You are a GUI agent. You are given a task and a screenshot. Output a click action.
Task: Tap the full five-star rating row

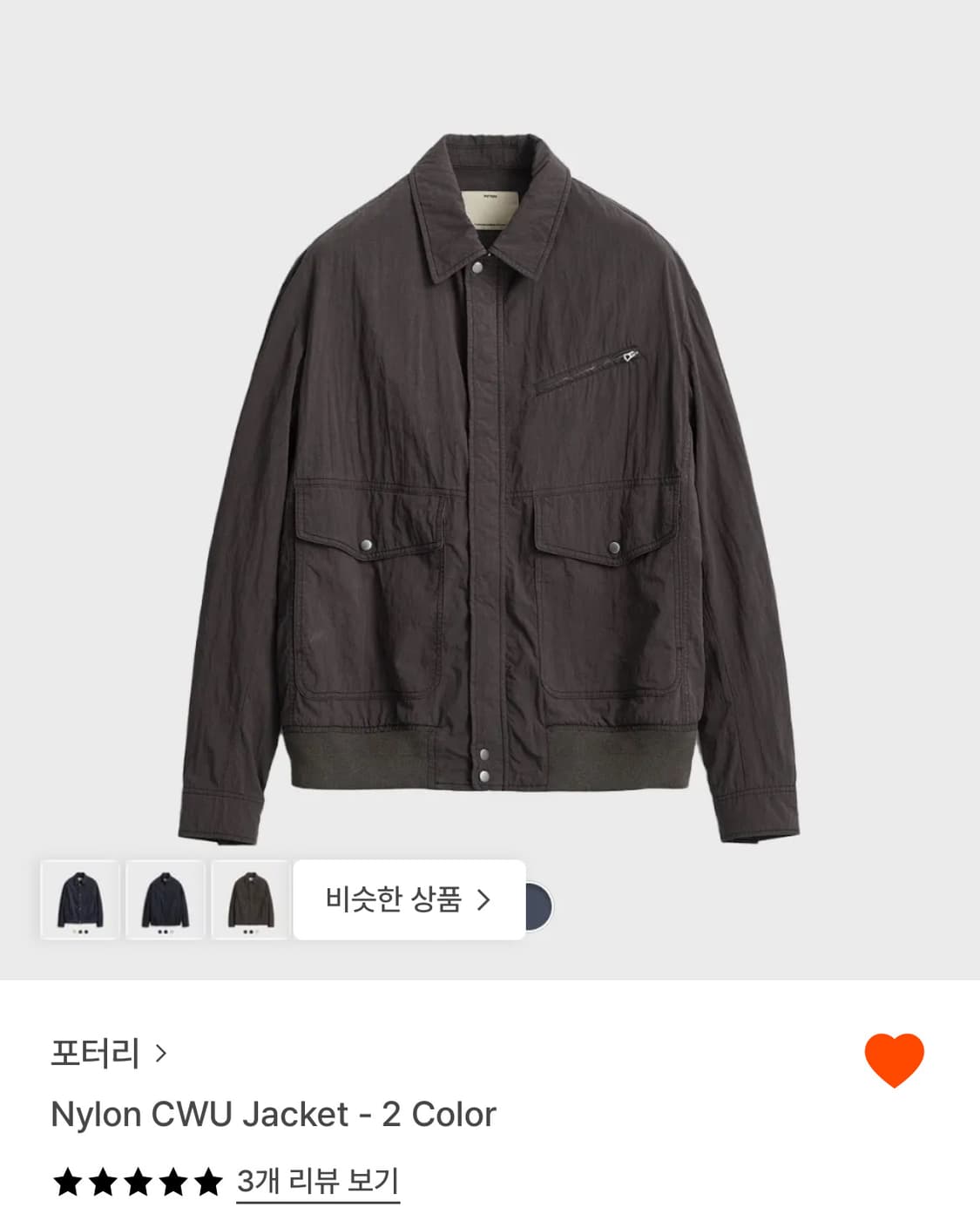138,1181
